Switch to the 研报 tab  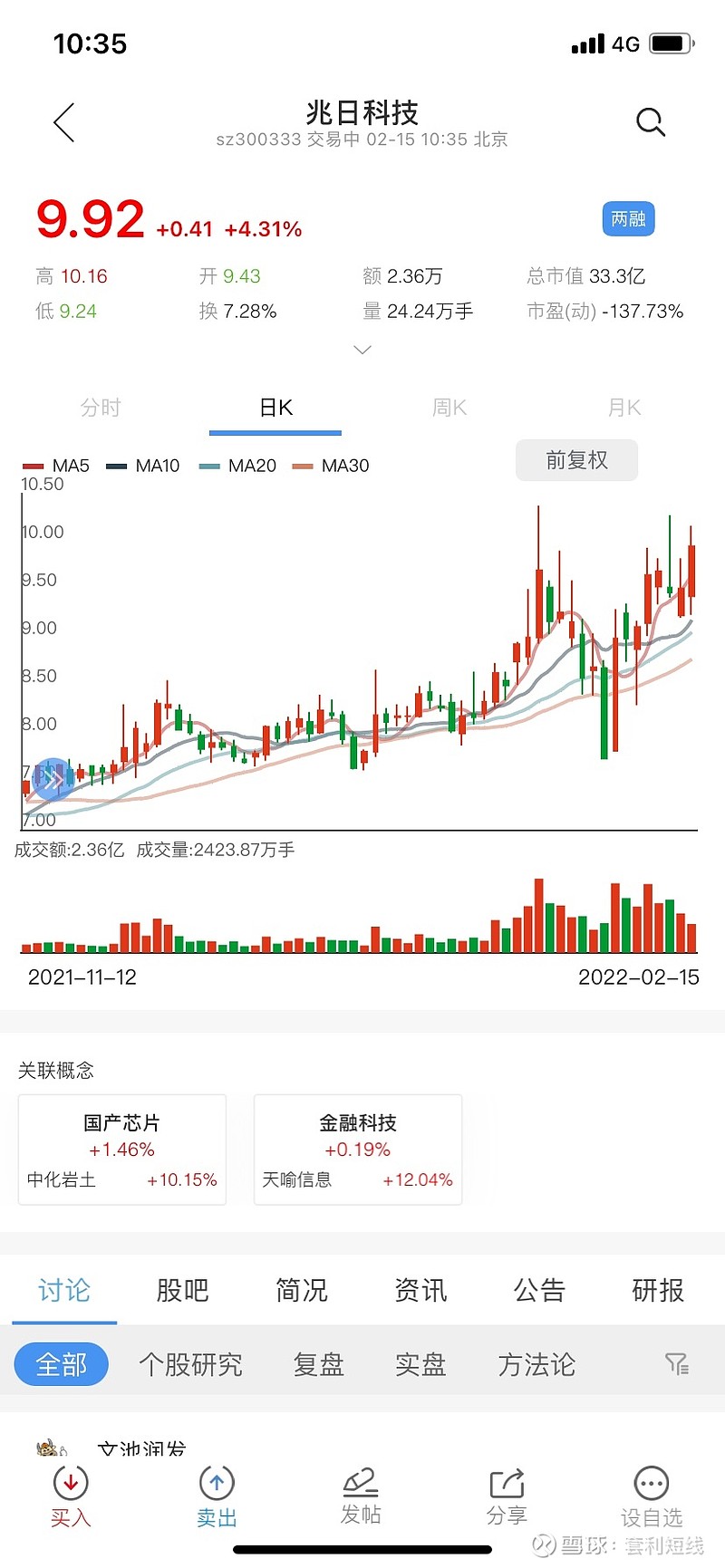point(658,1290)
